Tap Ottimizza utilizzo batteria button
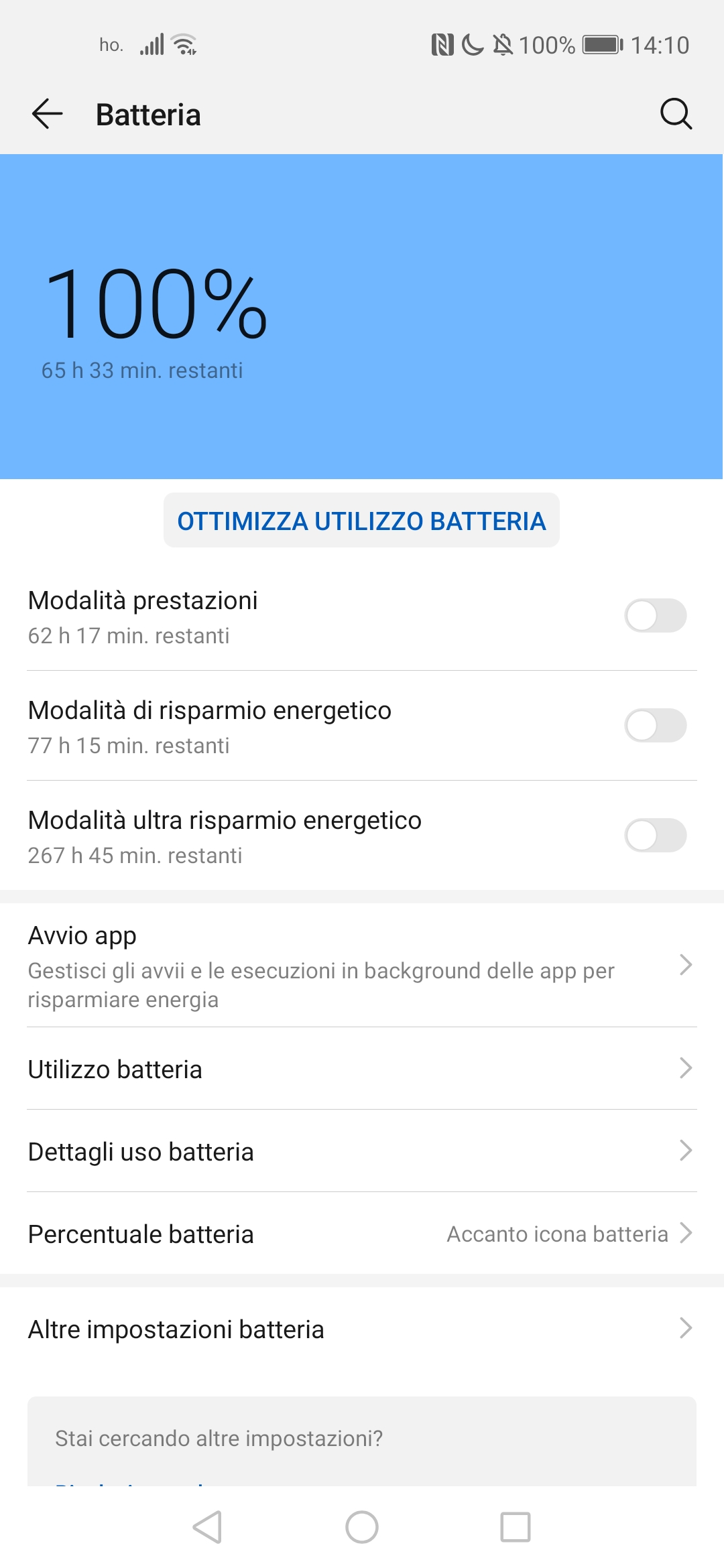Screen dimensions: 724x1568 [x=361, y=521]
